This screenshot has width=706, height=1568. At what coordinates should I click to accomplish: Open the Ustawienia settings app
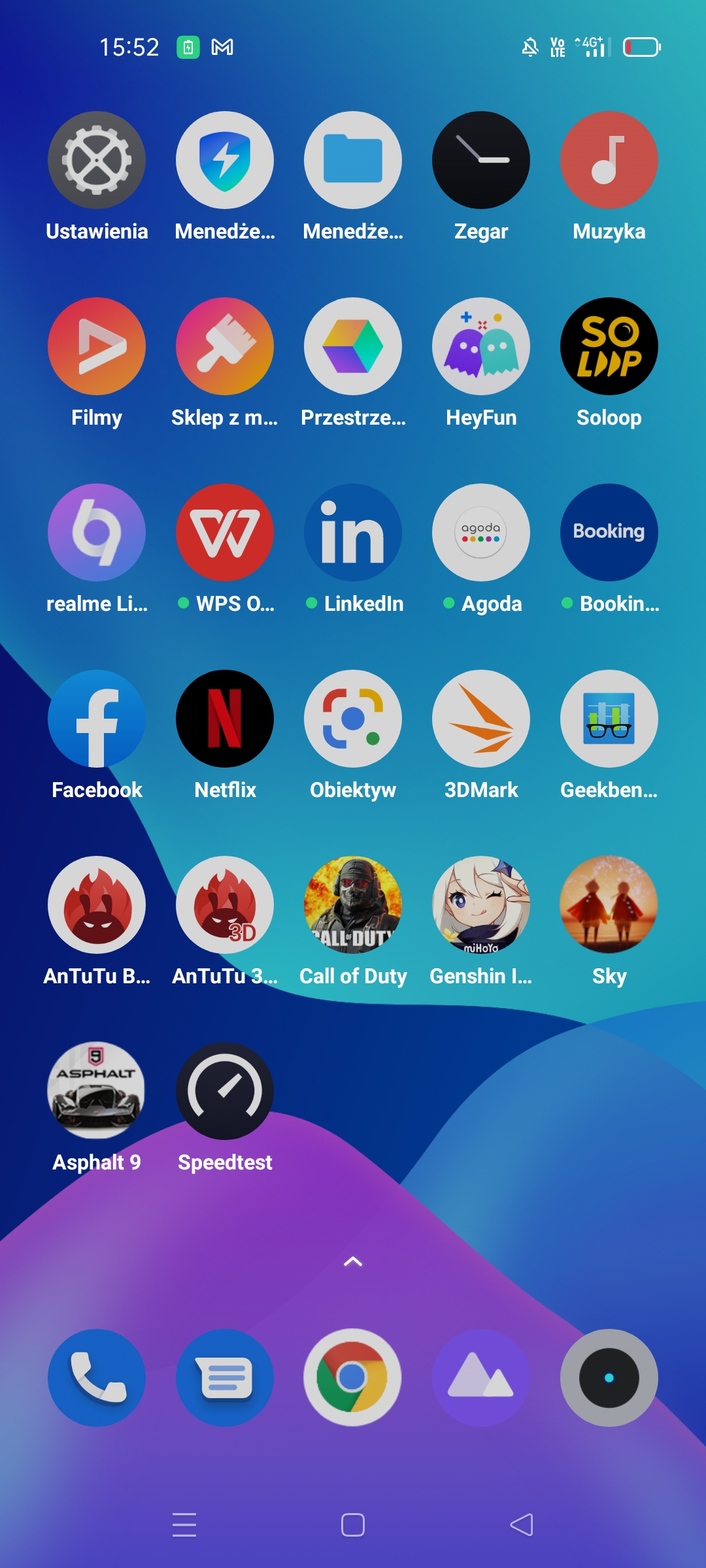tap(97, 160)
